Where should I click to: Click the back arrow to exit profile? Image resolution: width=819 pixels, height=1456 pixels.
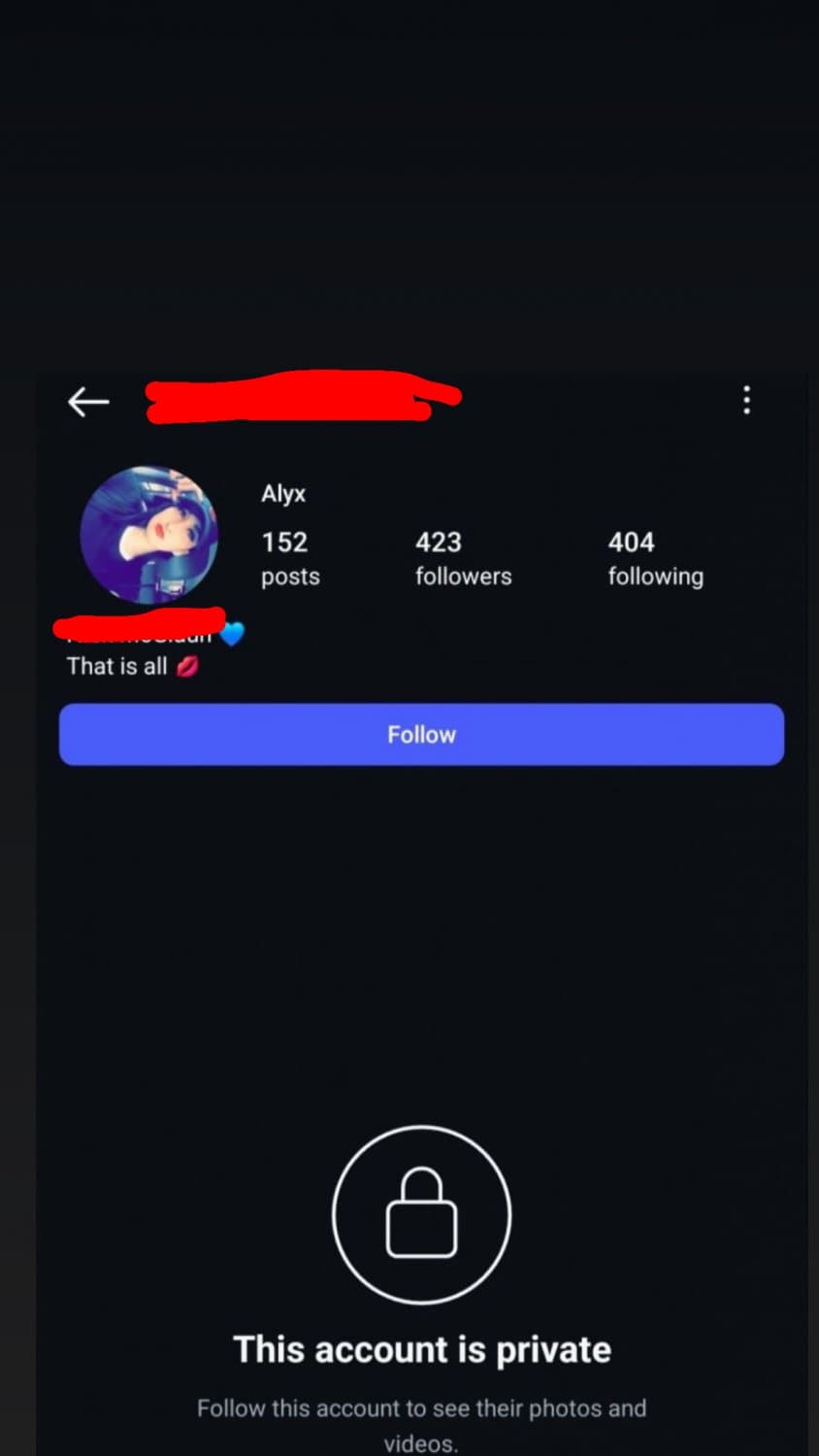pyautogui.click(x=87, y=401)
